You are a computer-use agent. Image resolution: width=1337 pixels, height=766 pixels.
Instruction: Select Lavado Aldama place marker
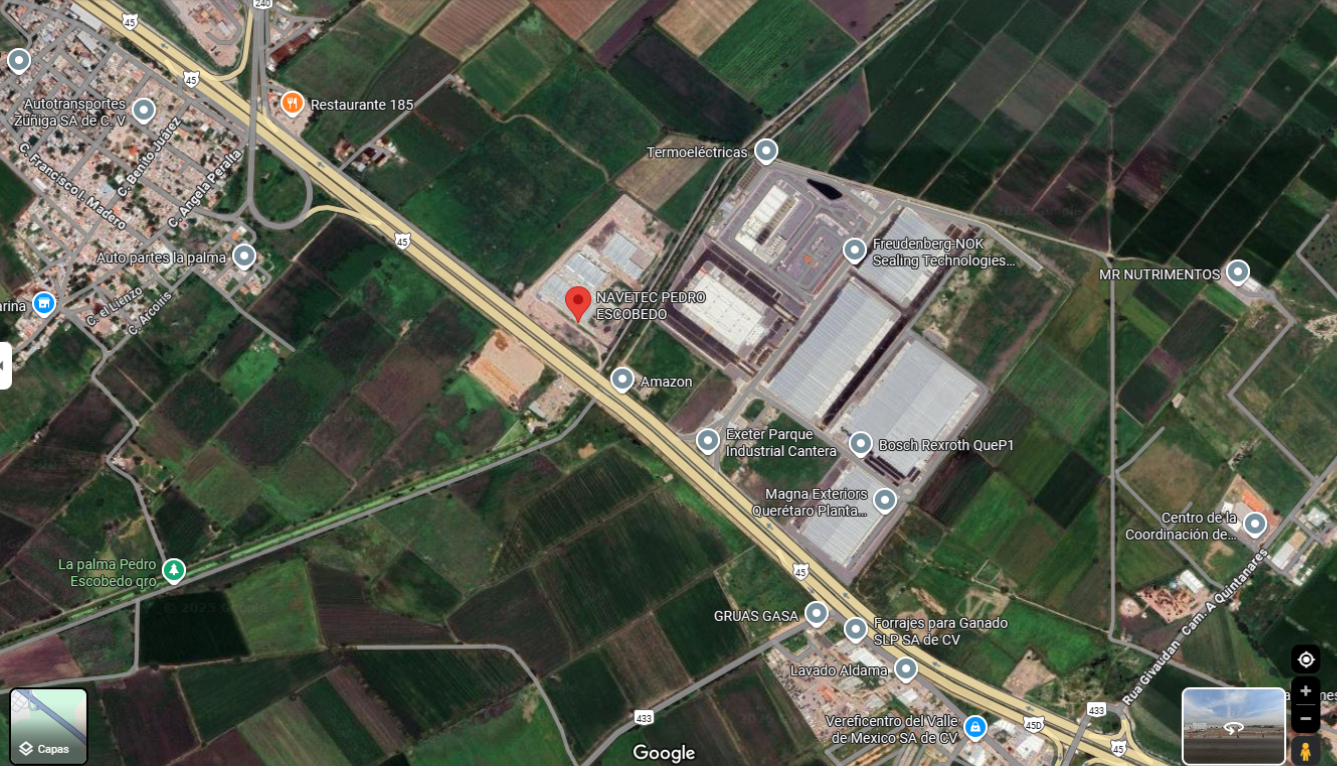click(x=906, y=668)
